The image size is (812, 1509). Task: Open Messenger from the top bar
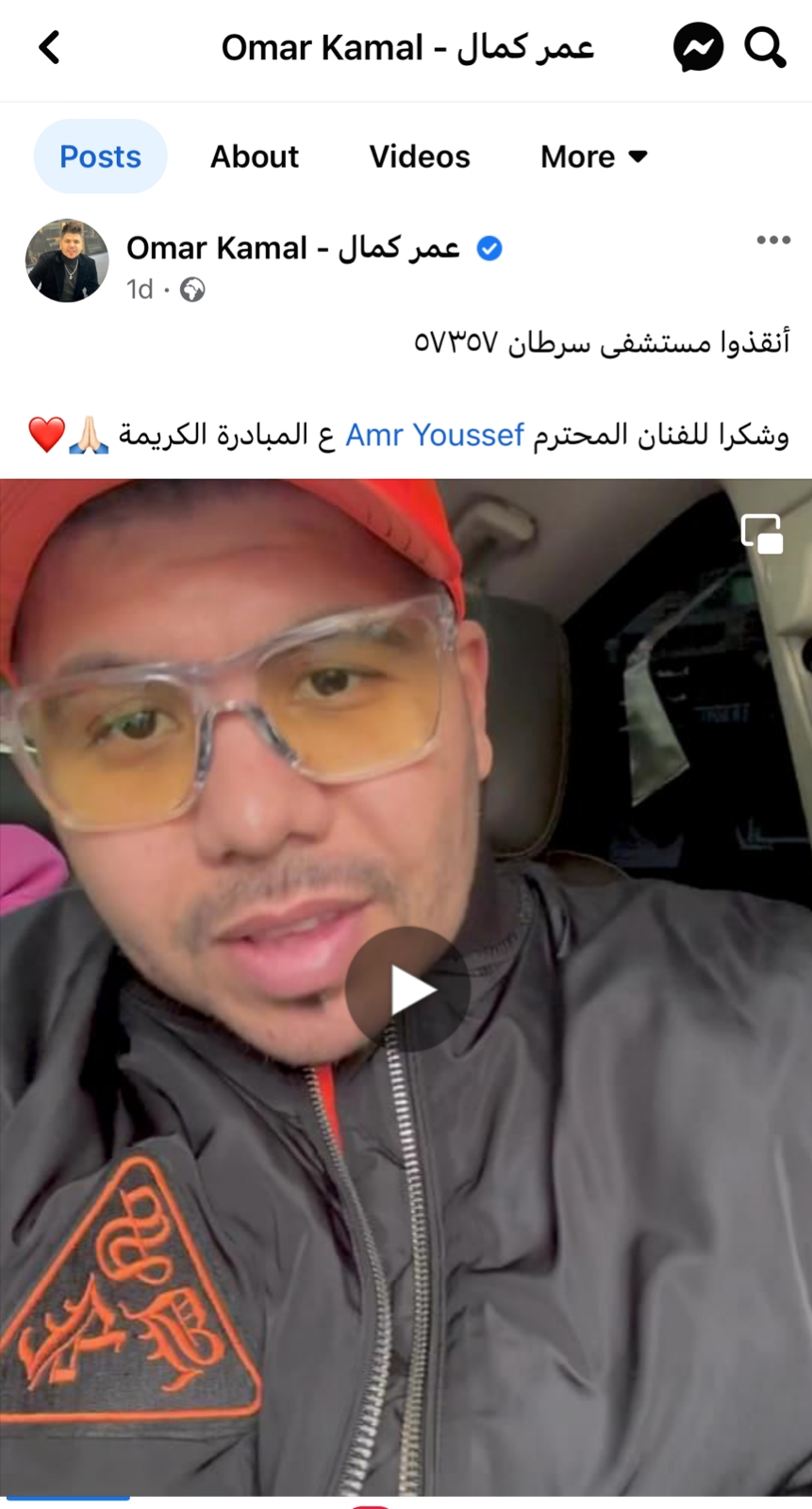click(x=698, y=47)
